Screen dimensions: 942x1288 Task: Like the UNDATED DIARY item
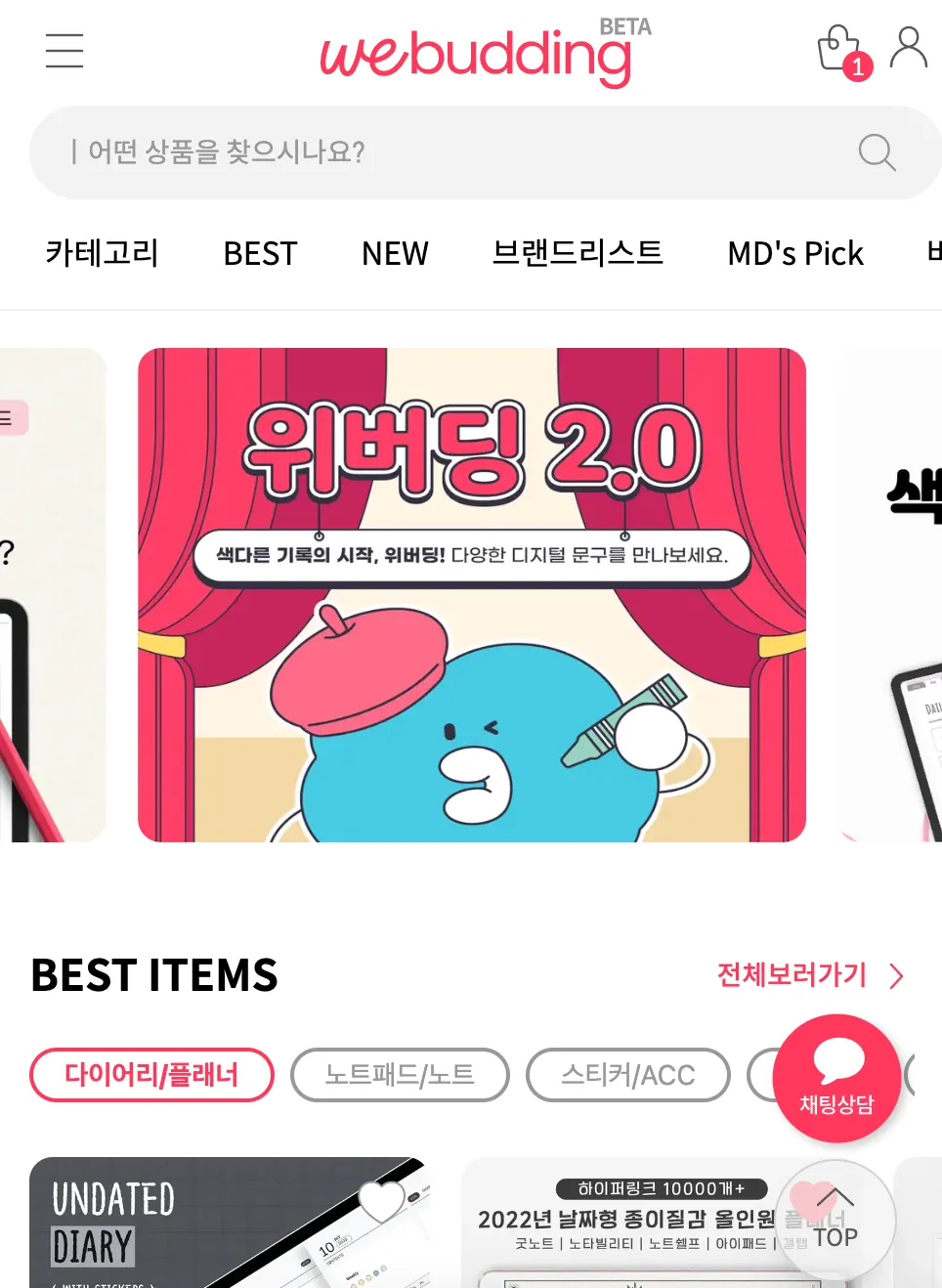[381, 1199]
